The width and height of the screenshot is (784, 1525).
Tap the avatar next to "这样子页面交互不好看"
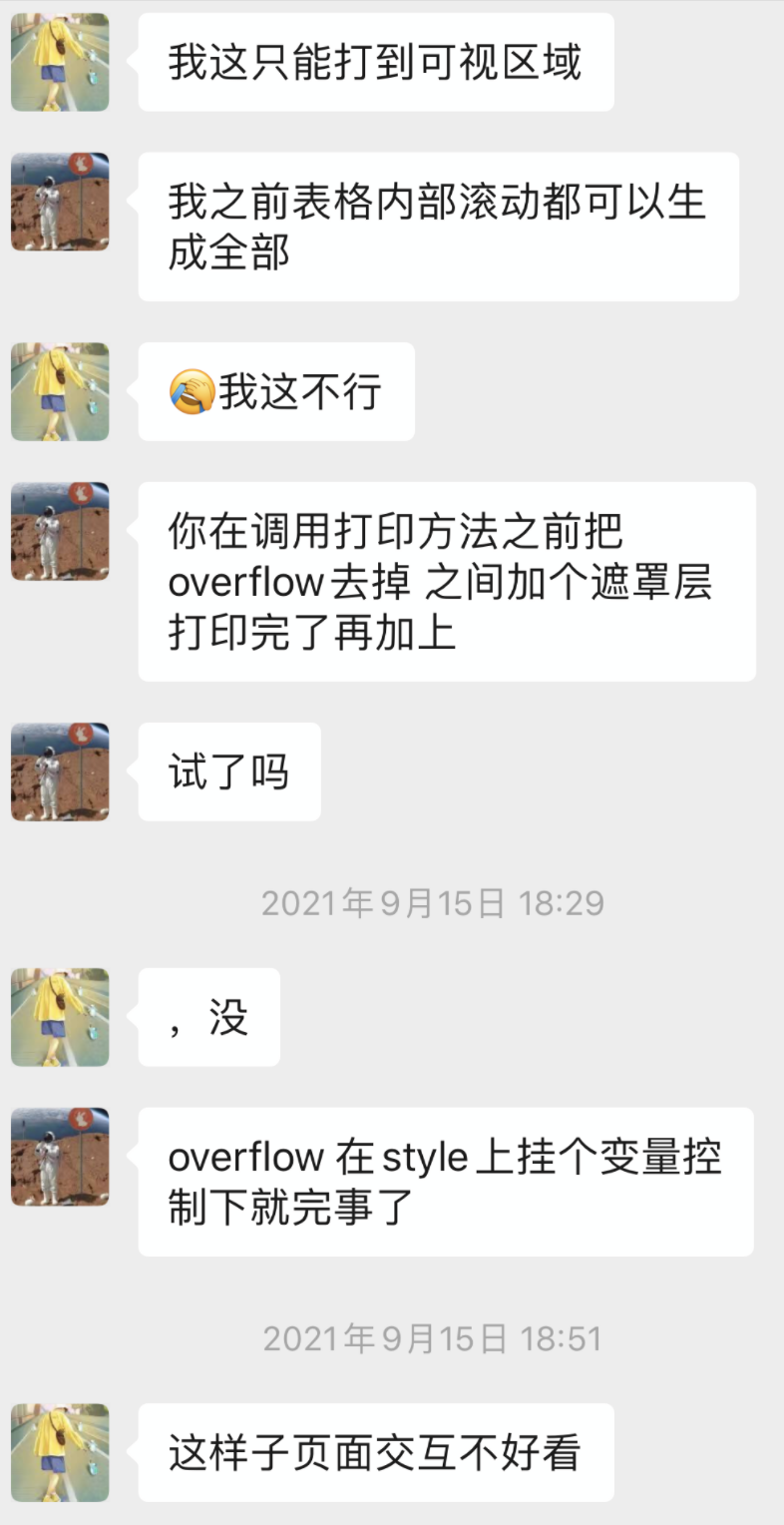60,1452
